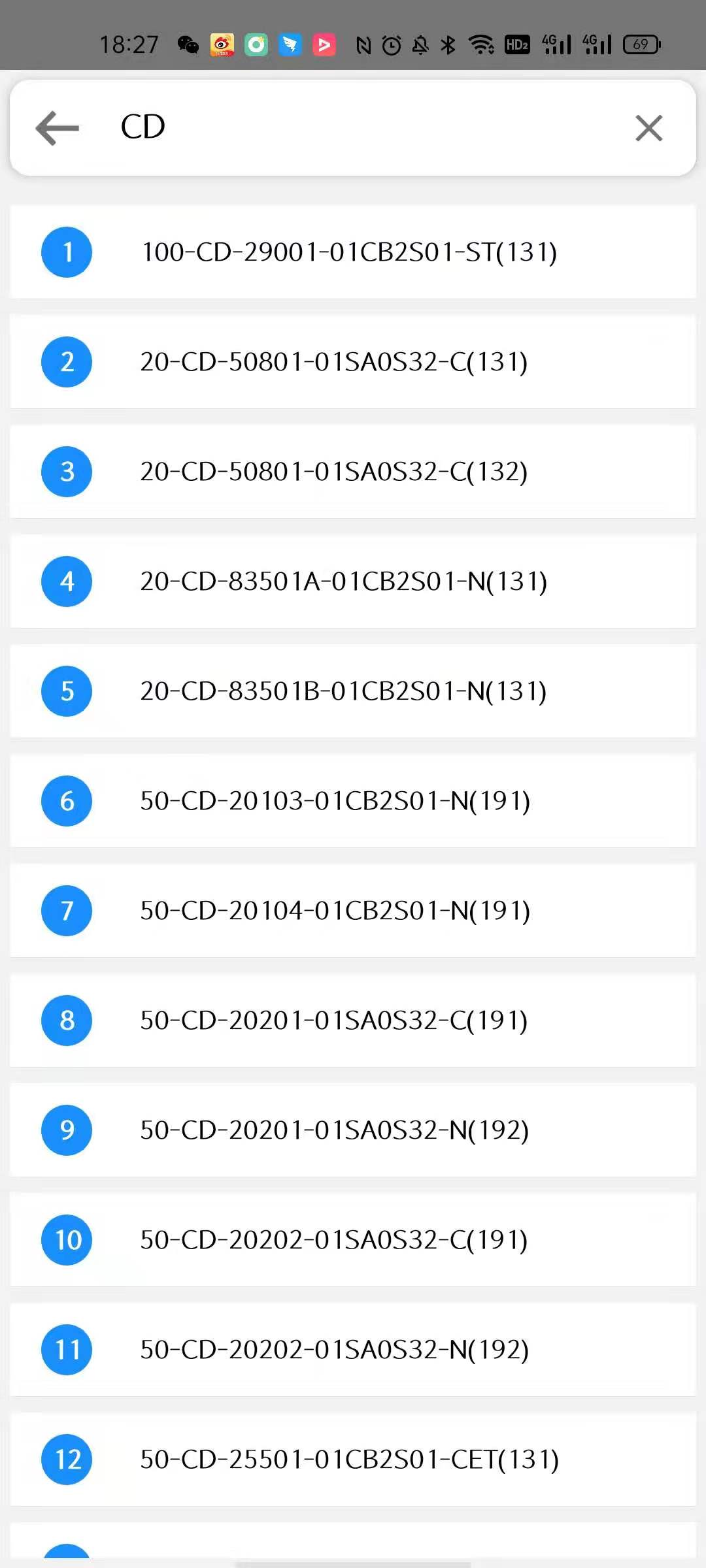Open 50-CD-20201-01SA0S32-N(192)

point(335,1130)
